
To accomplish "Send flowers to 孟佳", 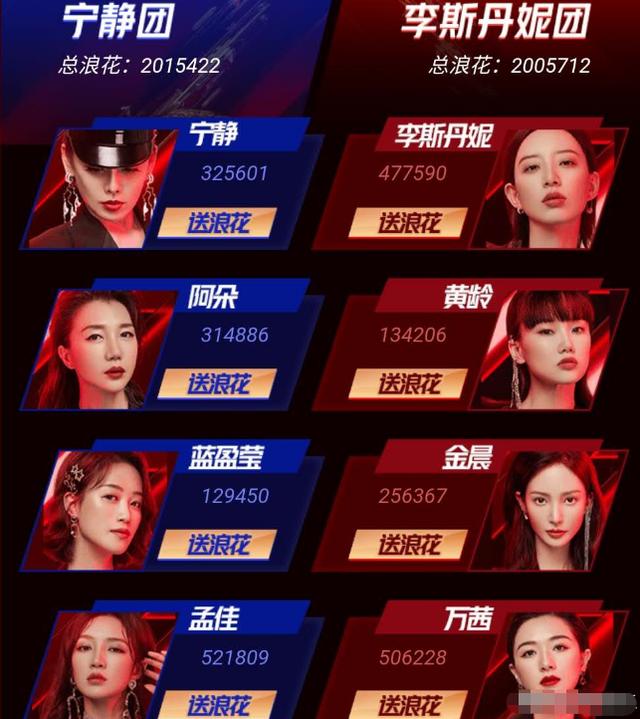I will [x=217, y=704].
